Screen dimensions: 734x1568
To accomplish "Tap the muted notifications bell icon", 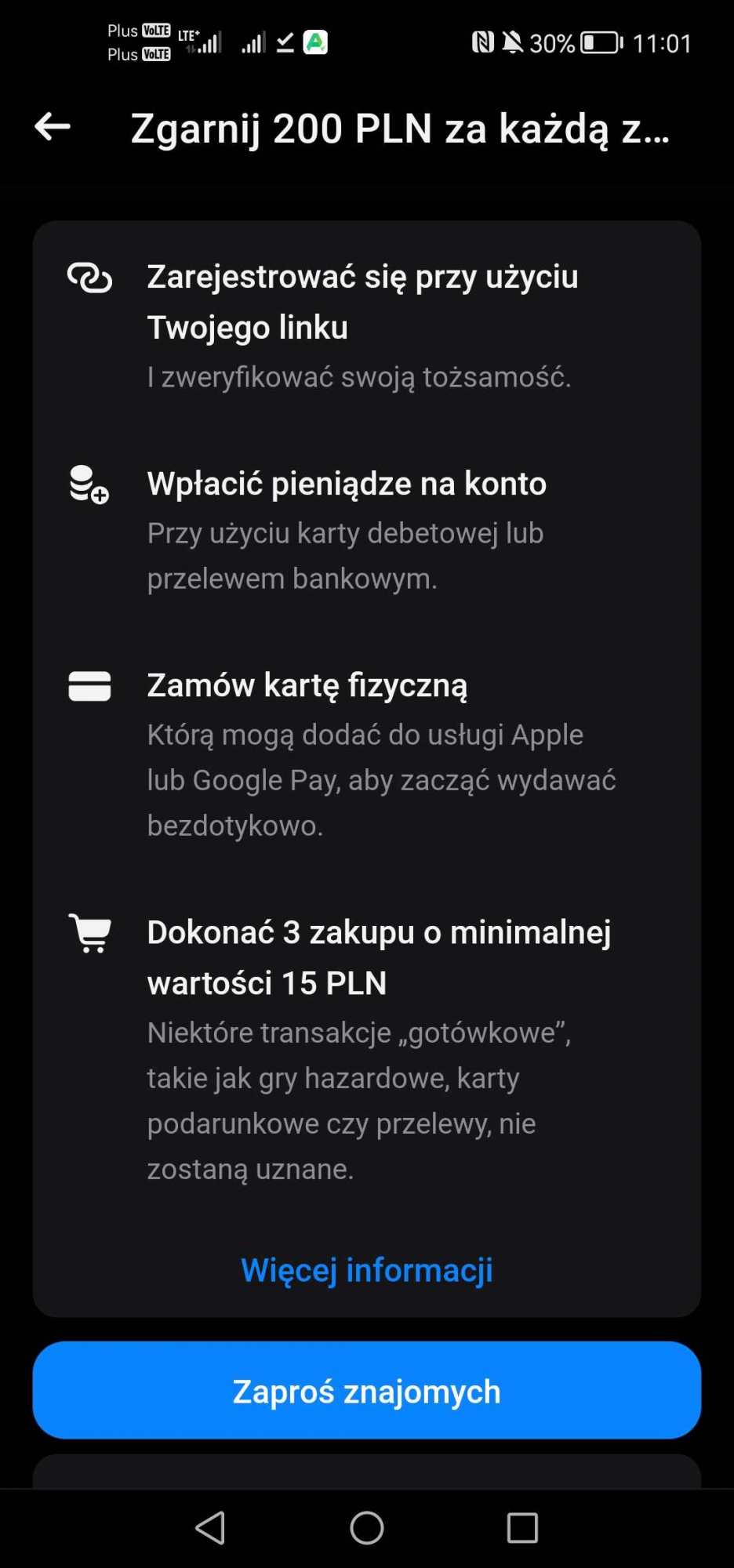I will pos(514,42).
